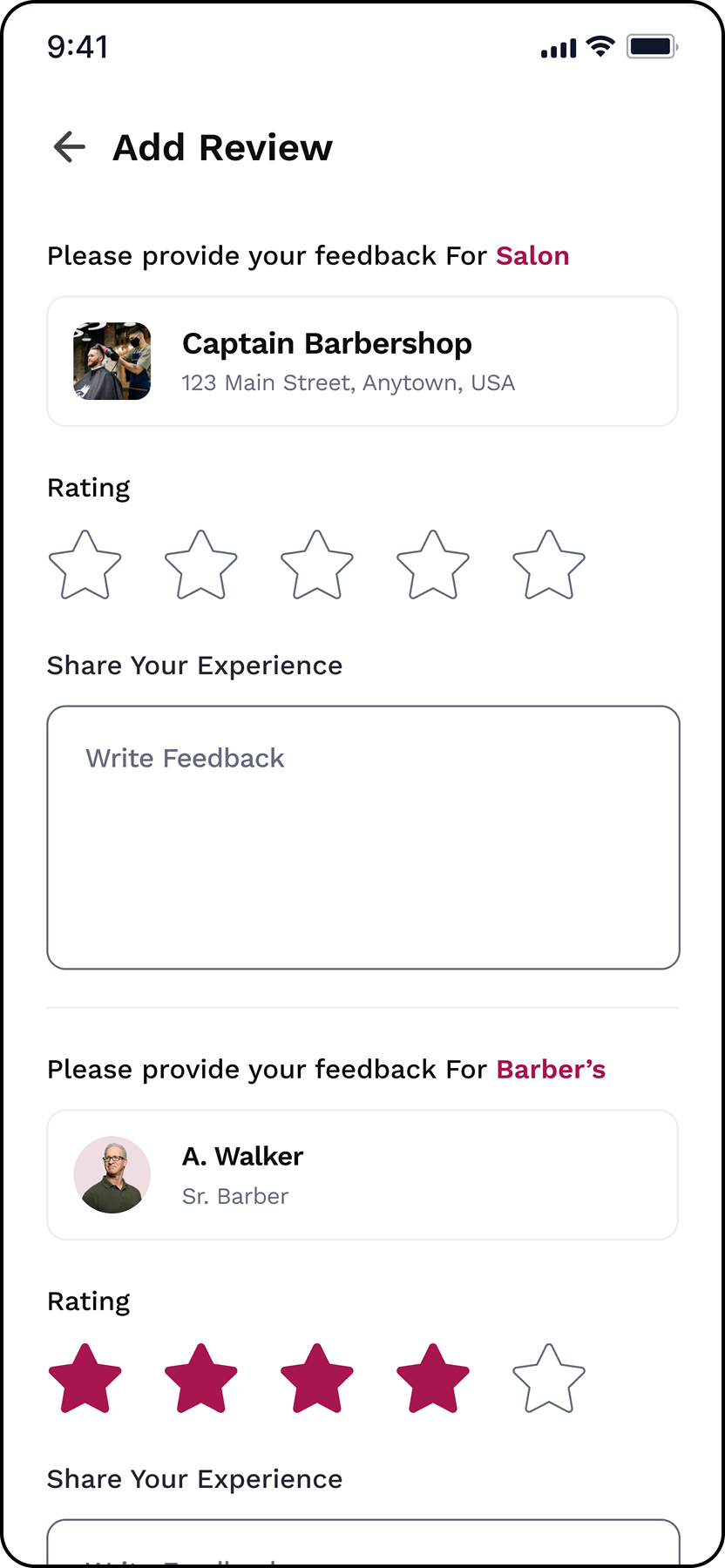The width and height of the screenshot is (725, 1568).
Task: Set barber rating to one star
Action: [85, 1380]
